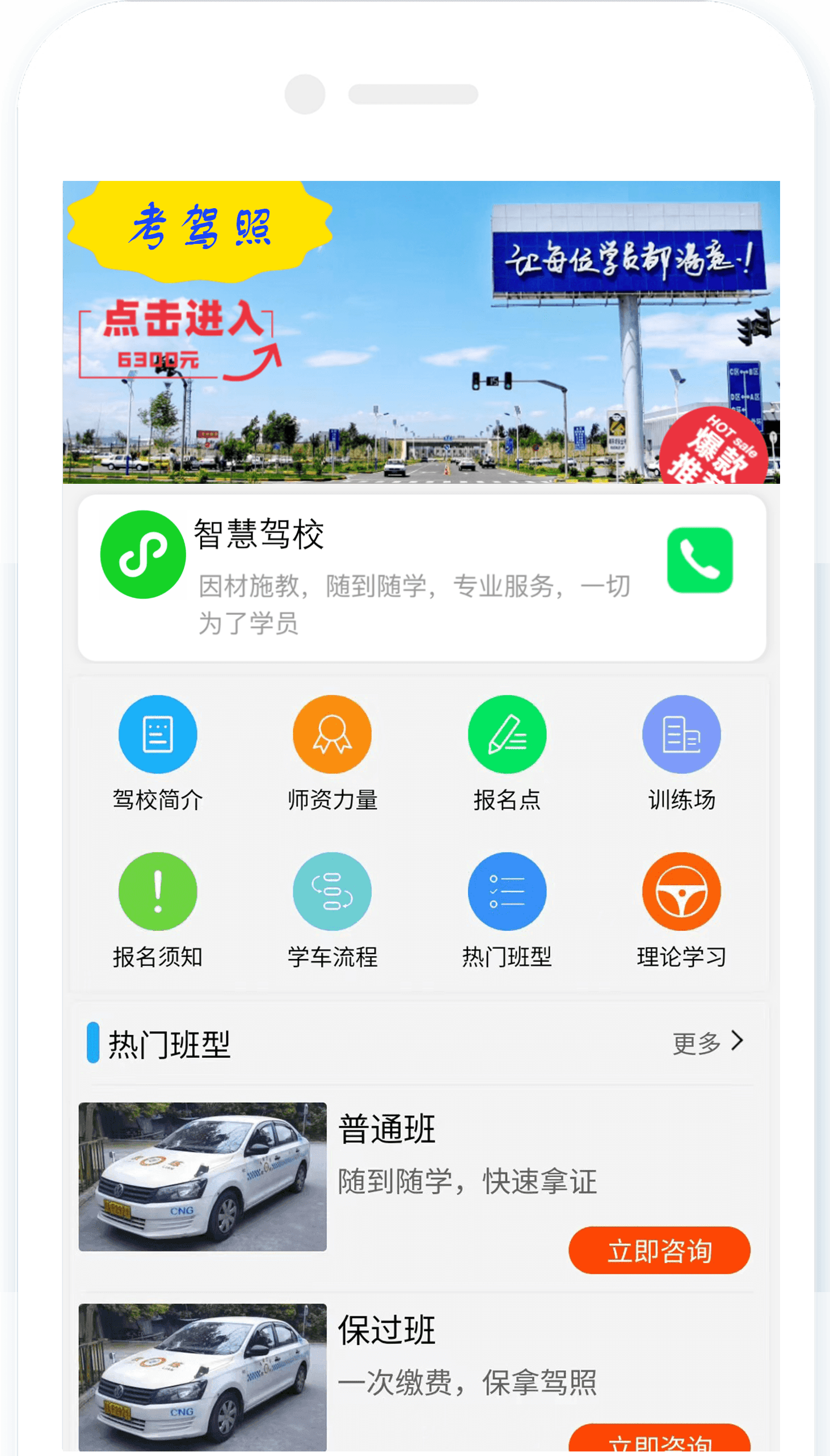Open the 考驾照 promotional banner
The width and height of the screenshot is (830, 1456).
(422, 332)
